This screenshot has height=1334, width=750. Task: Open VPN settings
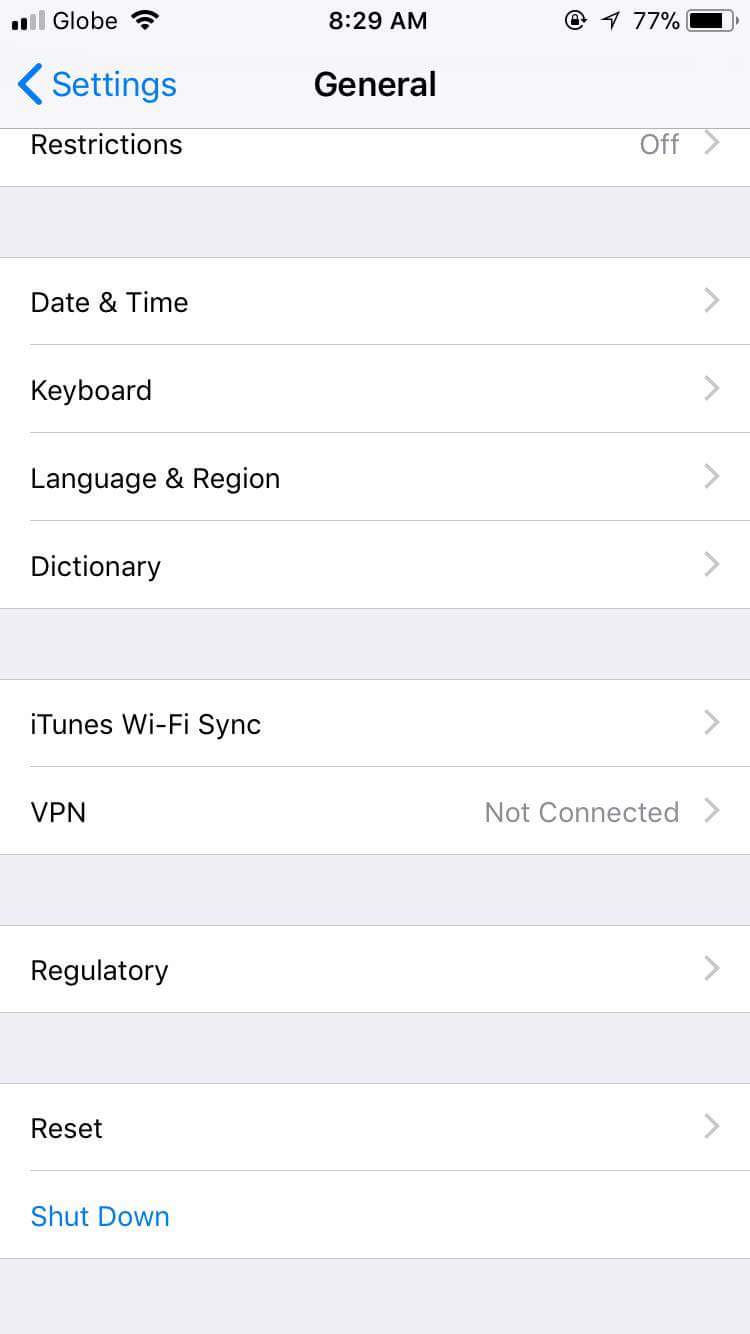pos(375,811)
